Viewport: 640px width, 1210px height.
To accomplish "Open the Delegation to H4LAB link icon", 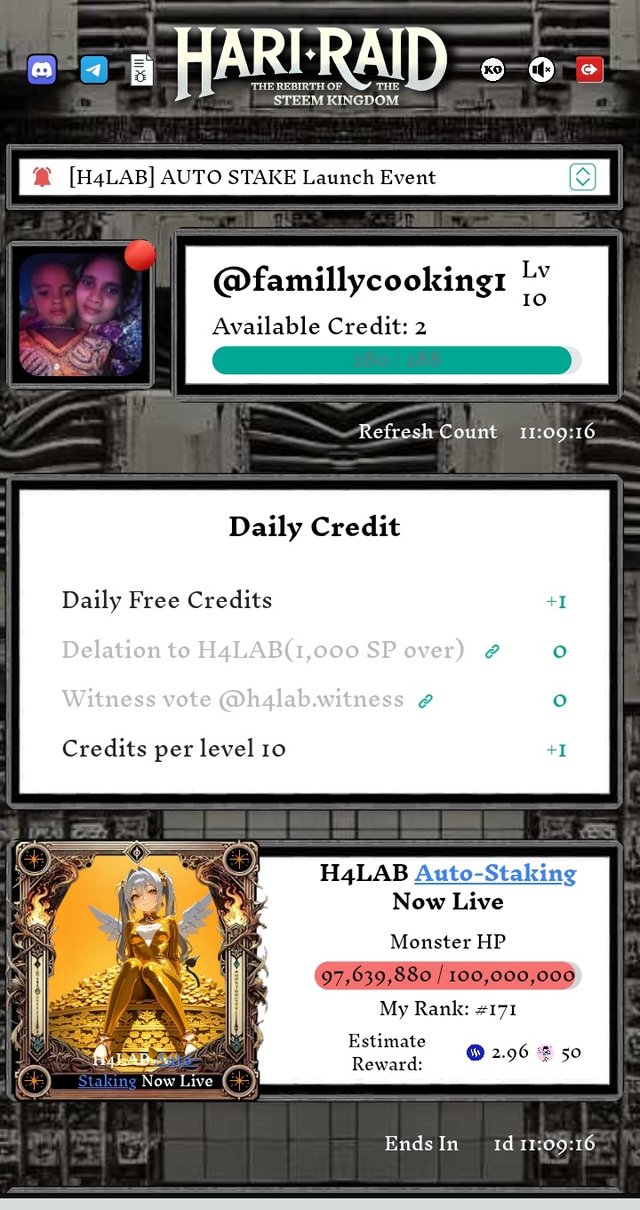I will (491, 651).
